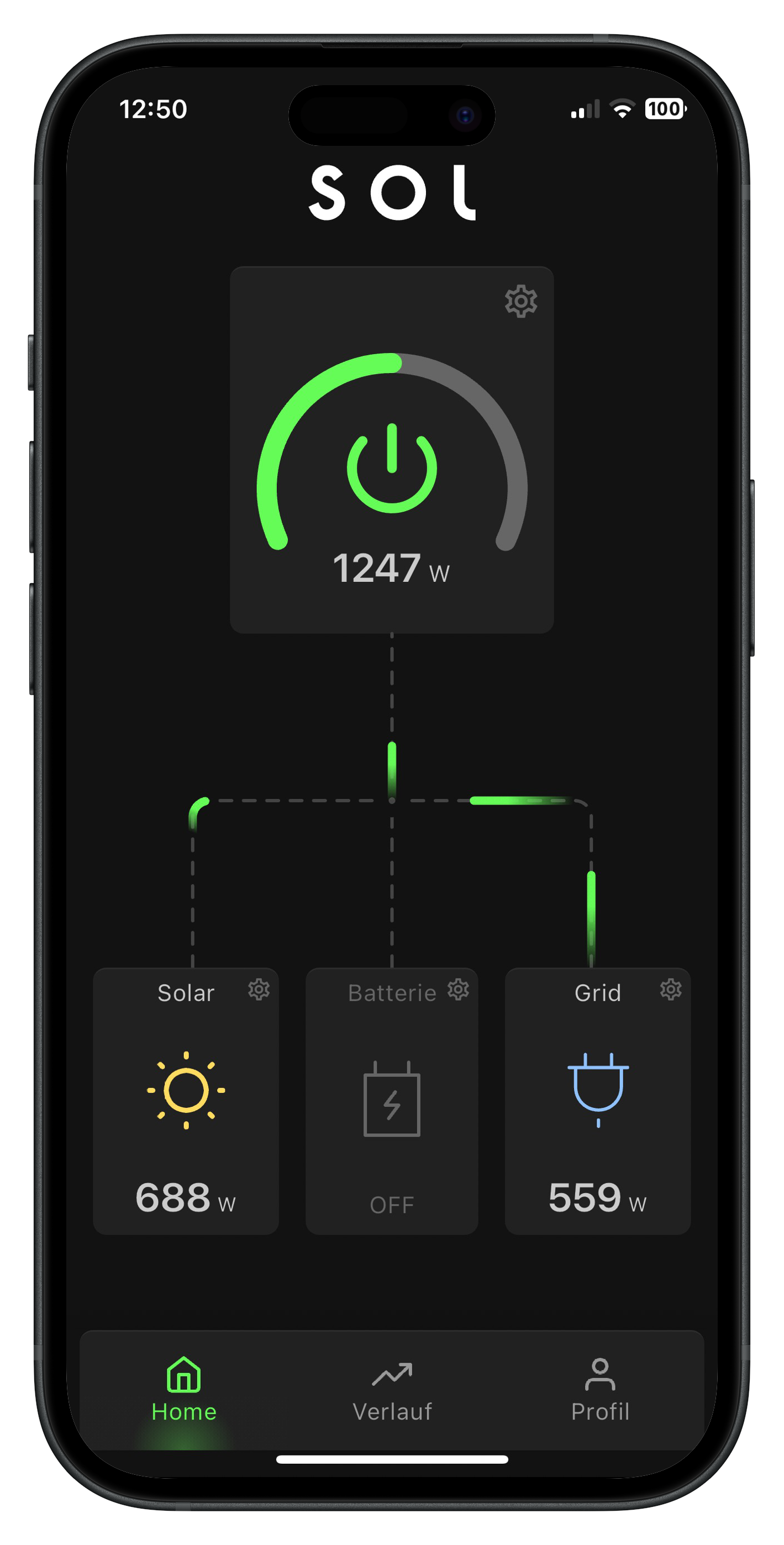Open Solar card settings gear
Viewport: 784px width, 1545px height.
tap(259, 989)
